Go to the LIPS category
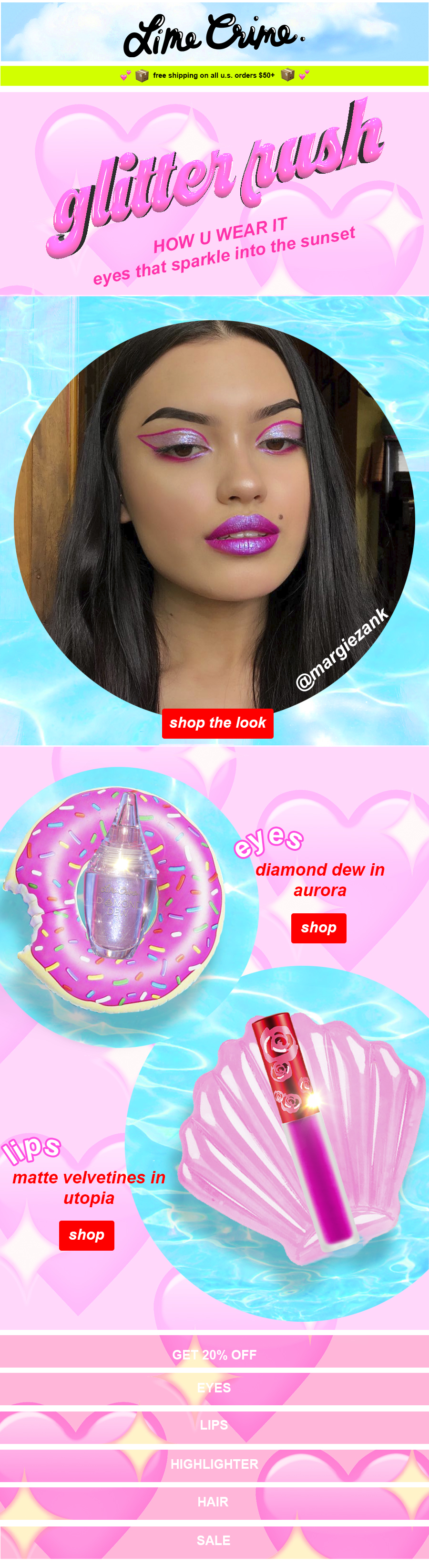Image resolution: width=429 pixels, height=1568 pixels. pos(214,1425)
